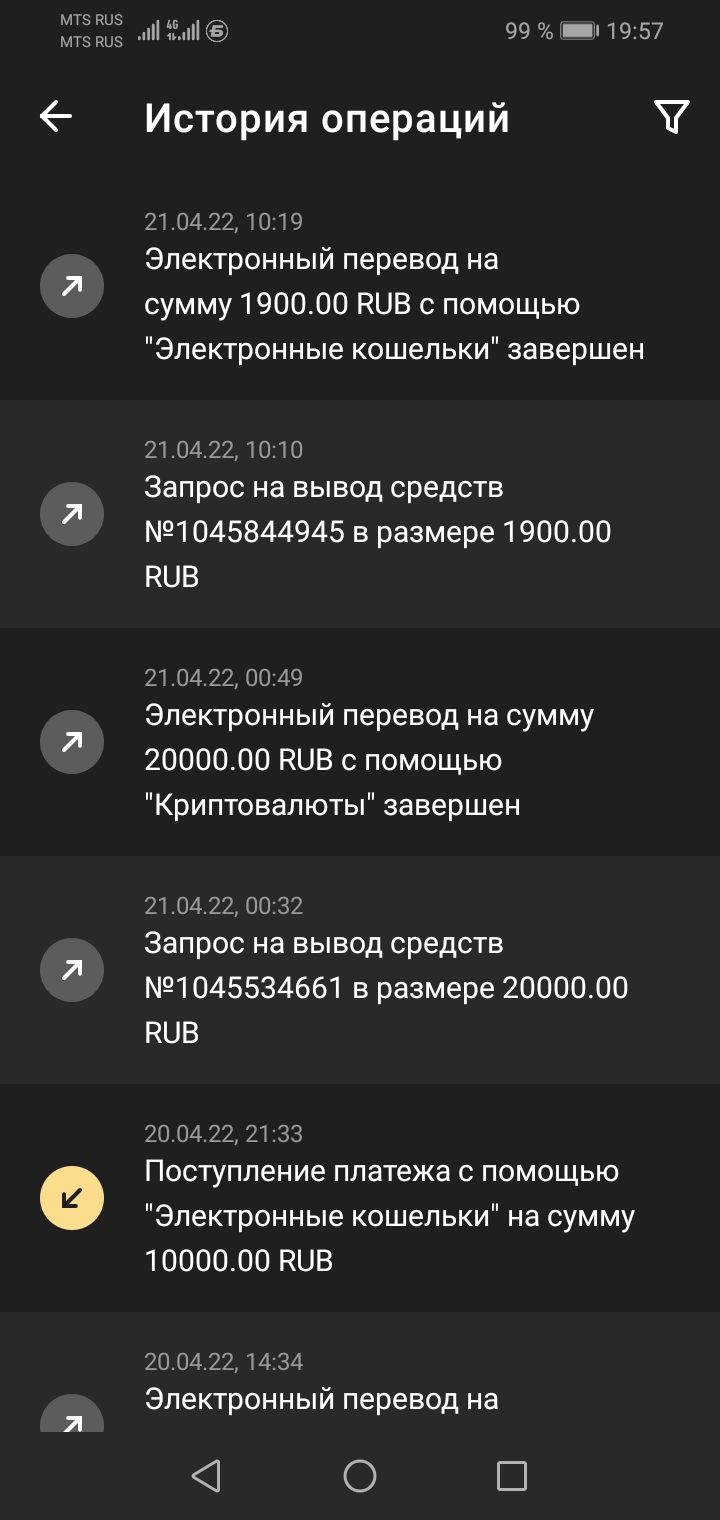
Task: Open the filter for operations history
Action: pyautogui.click(x=672, y=117)
